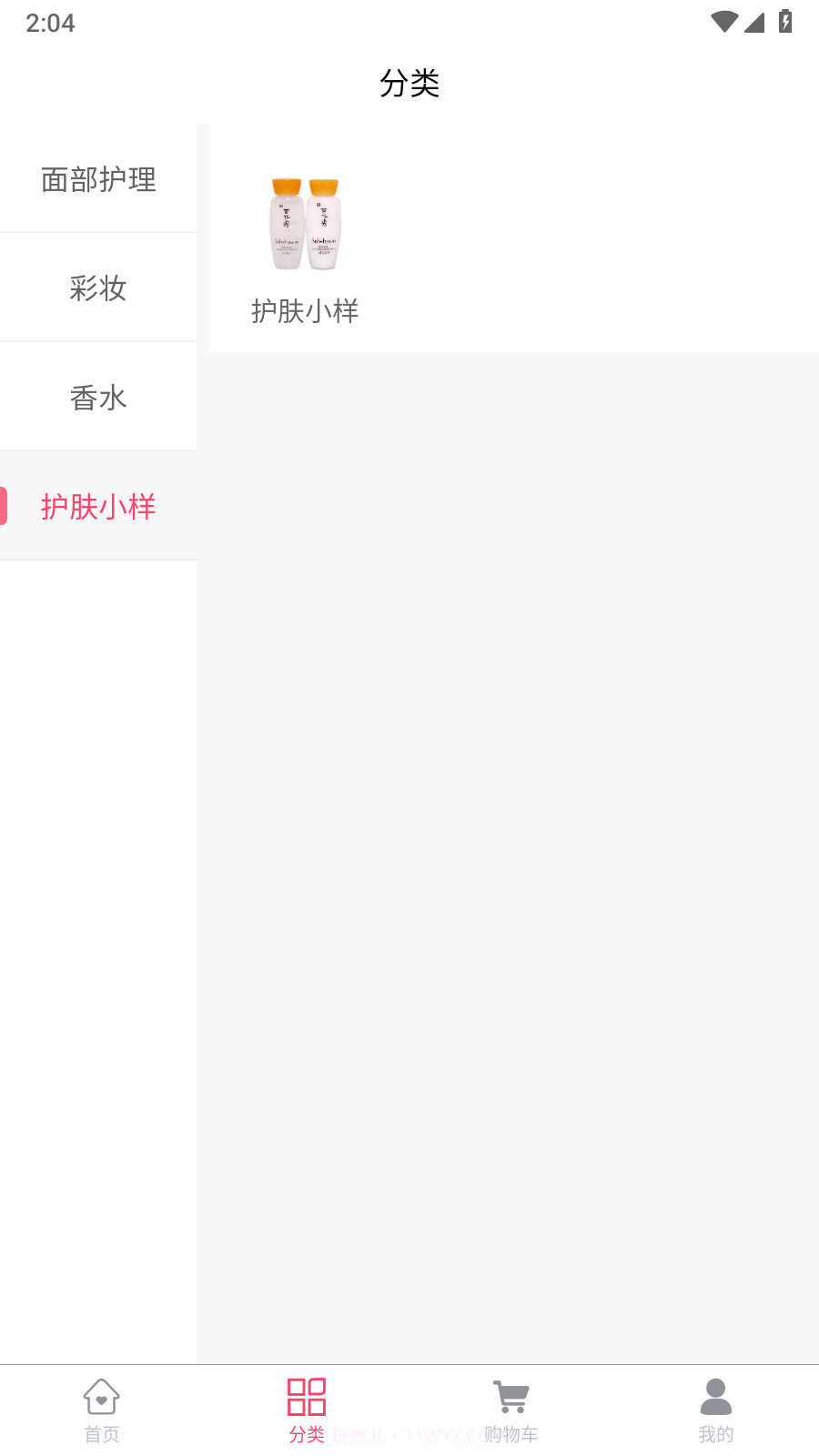This screenshot has height=1456, width=819.
Task: Tap the battery charging indicator
Action: coord(786,22)
